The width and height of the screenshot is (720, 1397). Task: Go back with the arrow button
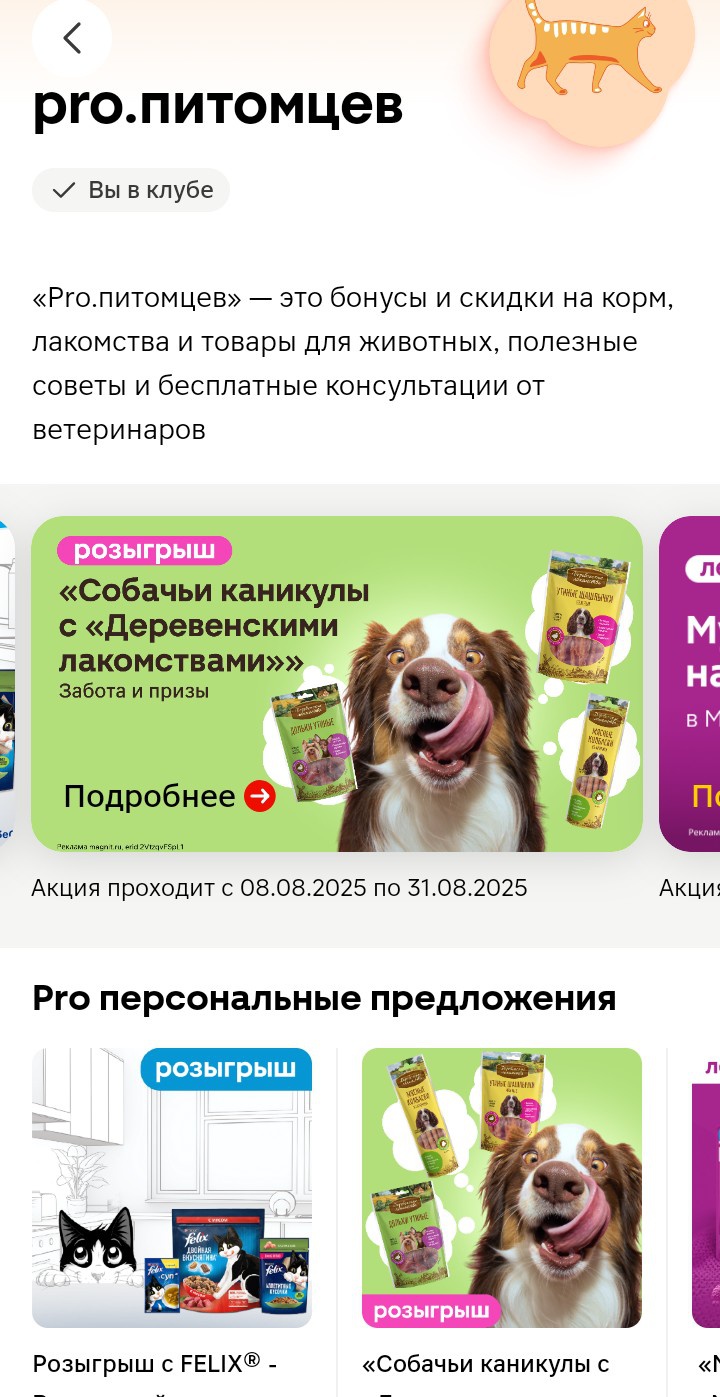tap(71, 38)
